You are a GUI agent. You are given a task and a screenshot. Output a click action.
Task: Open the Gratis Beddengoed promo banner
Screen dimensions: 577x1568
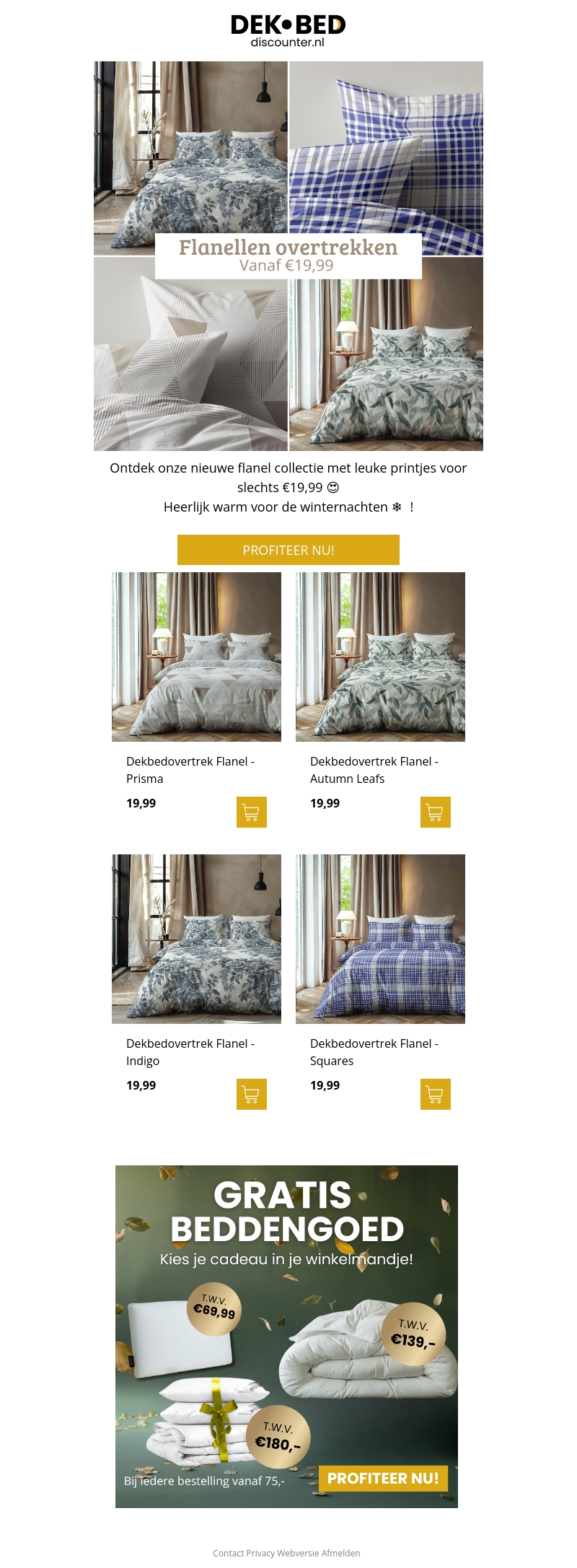[286, 1335]
